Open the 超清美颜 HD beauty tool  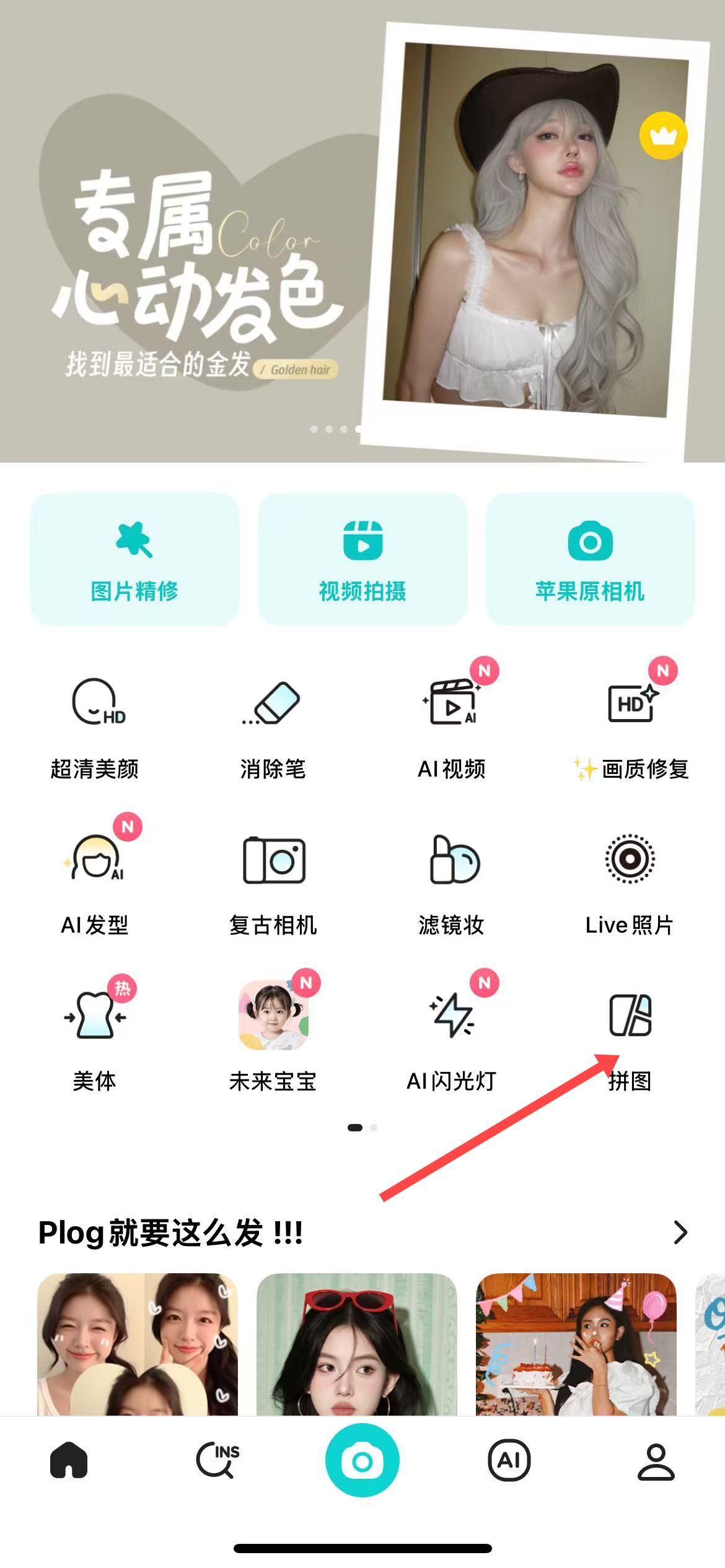point(95,726)
